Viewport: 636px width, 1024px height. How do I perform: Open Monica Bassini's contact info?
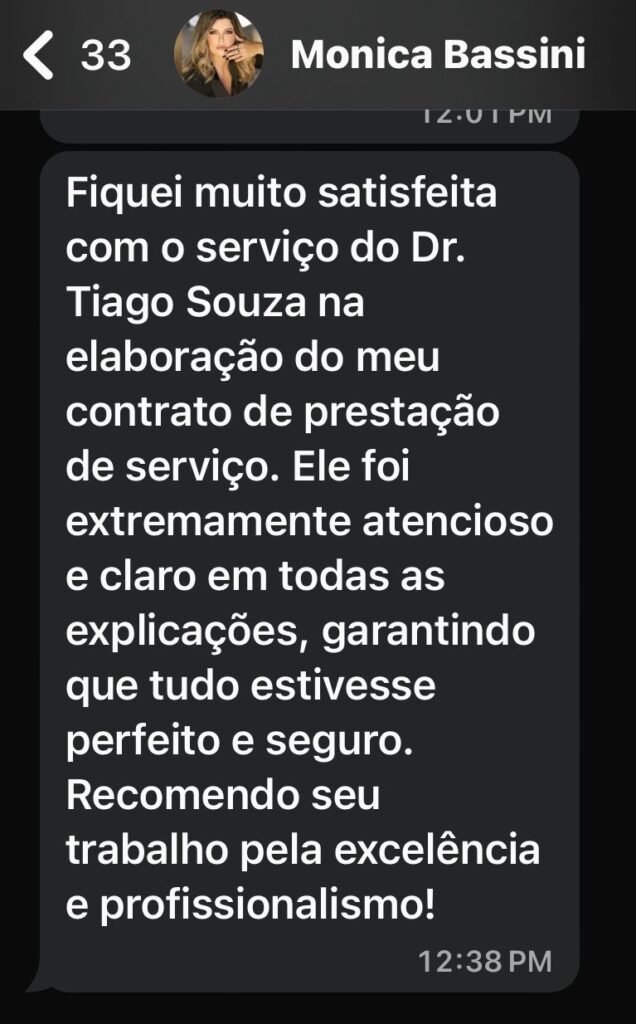point(438,55)
